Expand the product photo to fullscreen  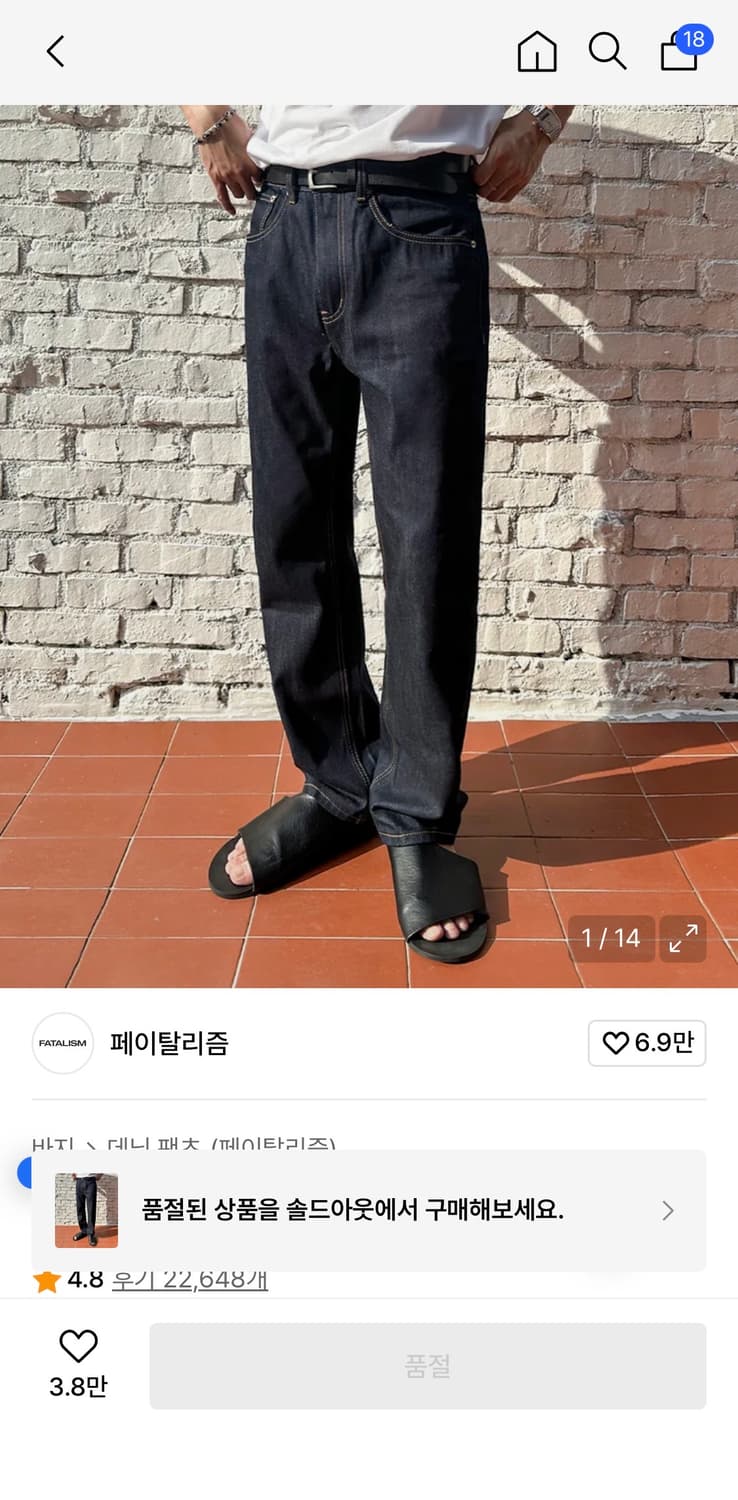(683, 939)
